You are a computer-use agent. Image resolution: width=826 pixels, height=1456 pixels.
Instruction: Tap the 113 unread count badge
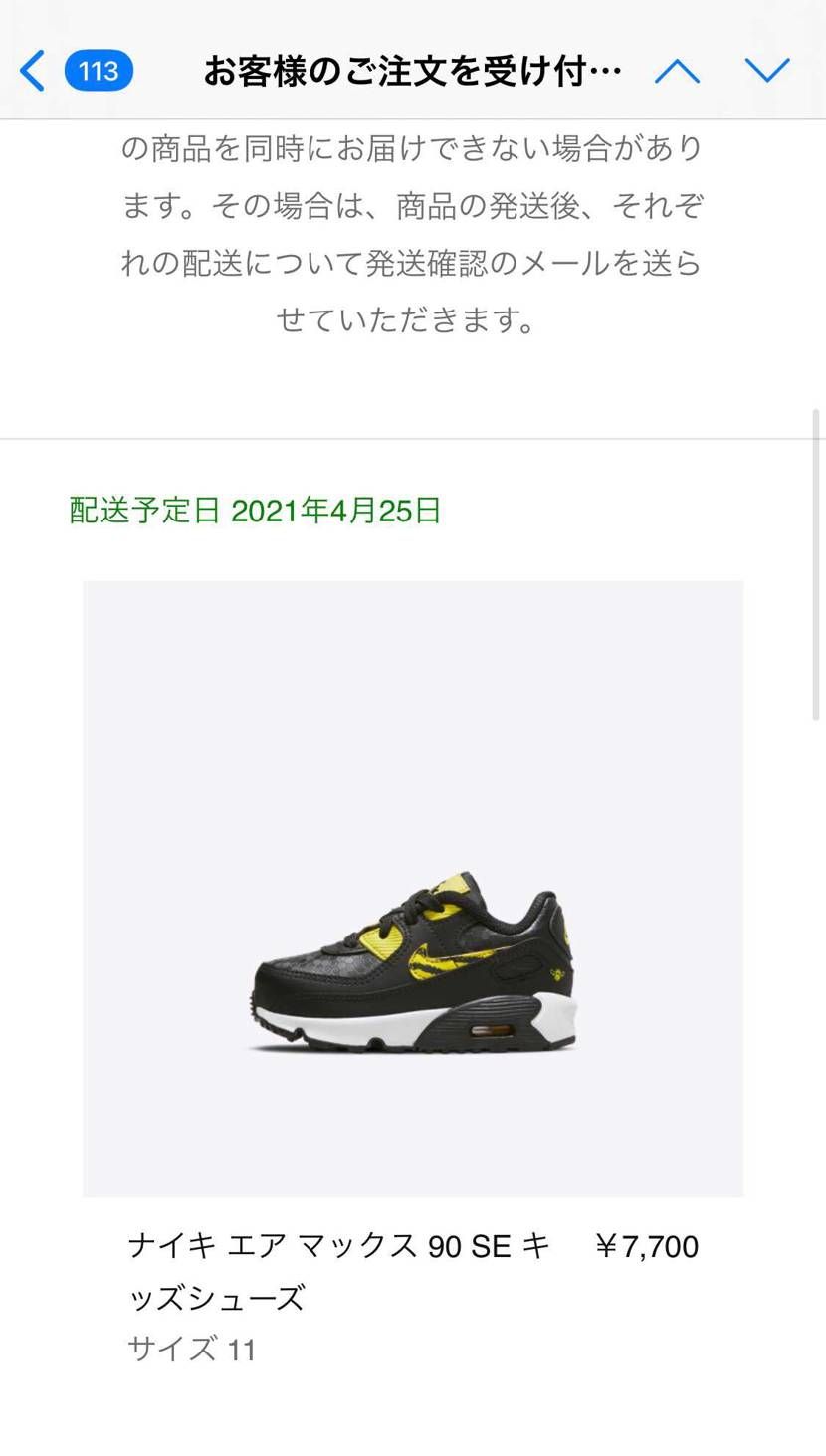[x=95, y=71]
